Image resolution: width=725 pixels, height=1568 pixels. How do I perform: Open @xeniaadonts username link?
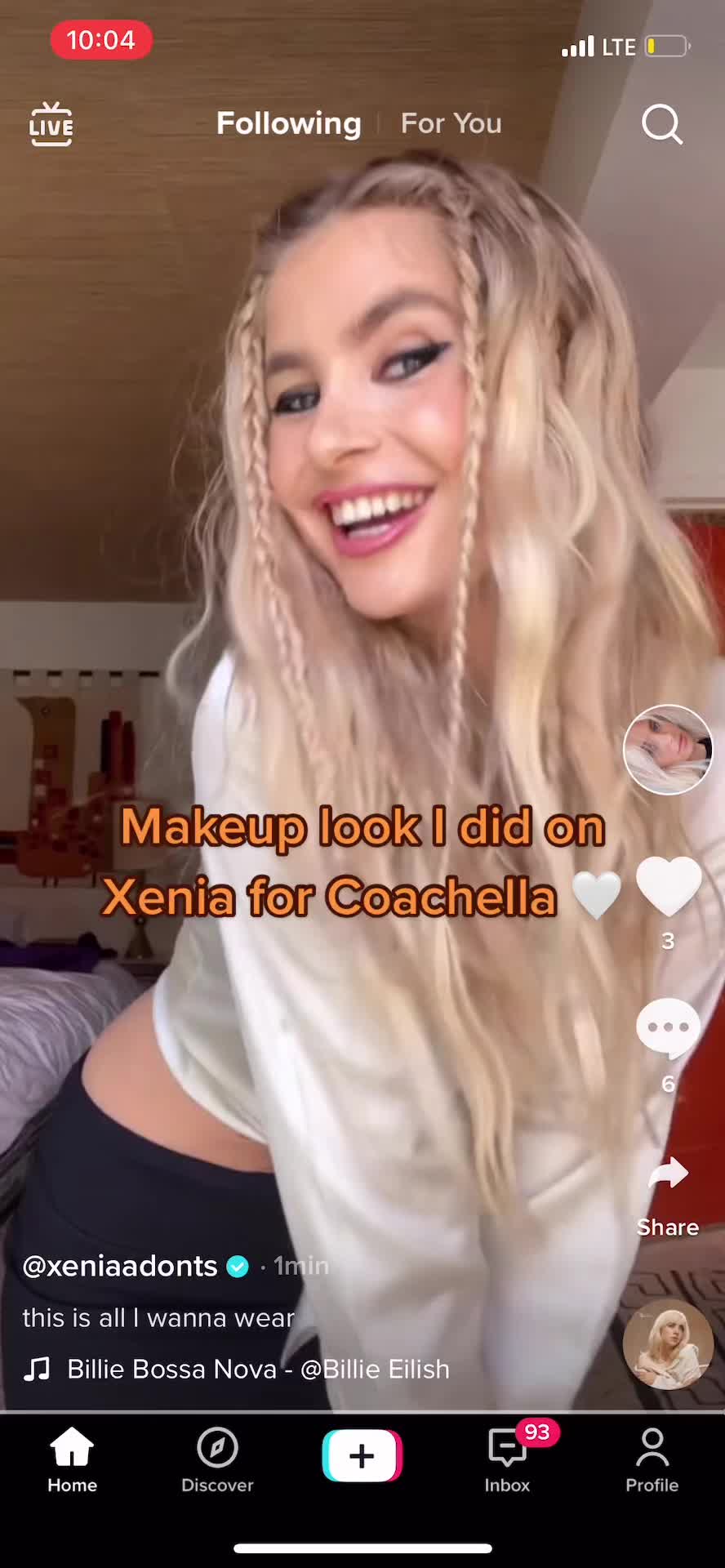pyautogui.click(x=120, y=1266)
